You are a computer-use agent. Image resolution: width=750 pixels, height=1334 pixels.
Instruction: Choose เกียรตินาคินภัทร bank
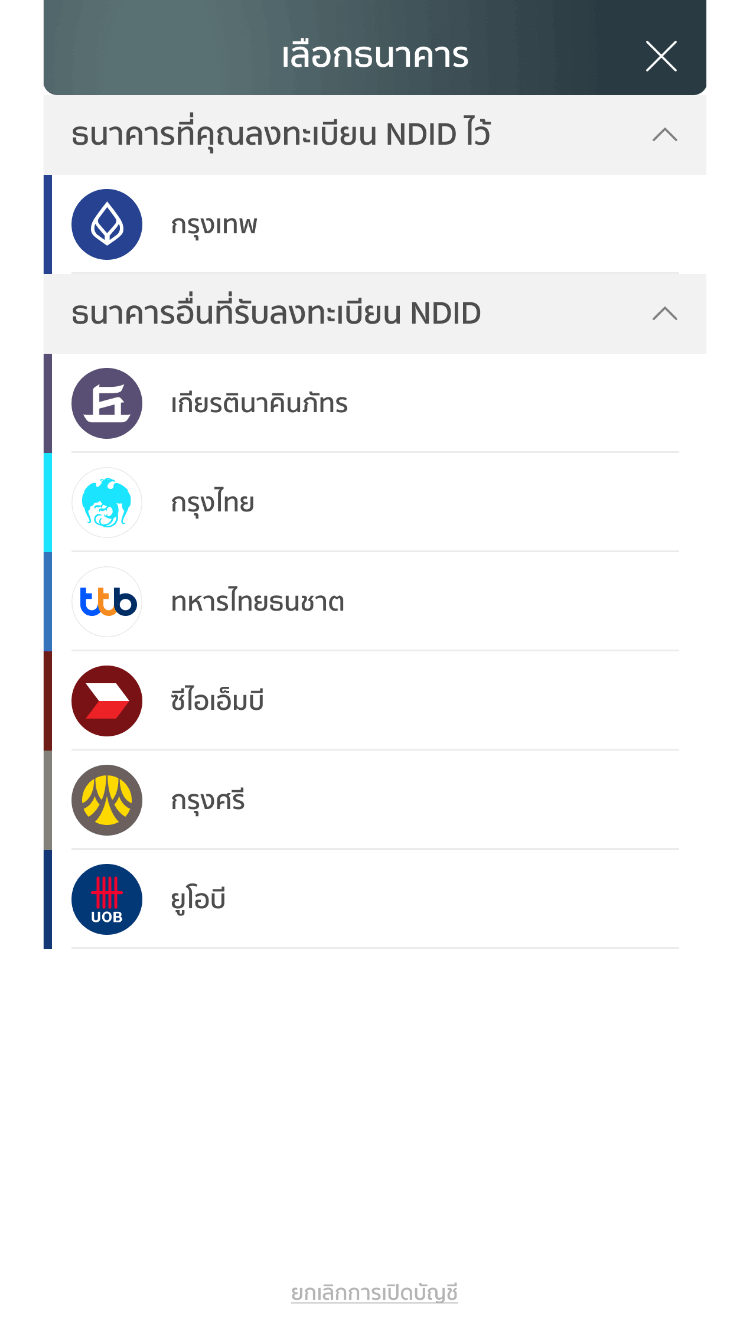click(374, 403)
